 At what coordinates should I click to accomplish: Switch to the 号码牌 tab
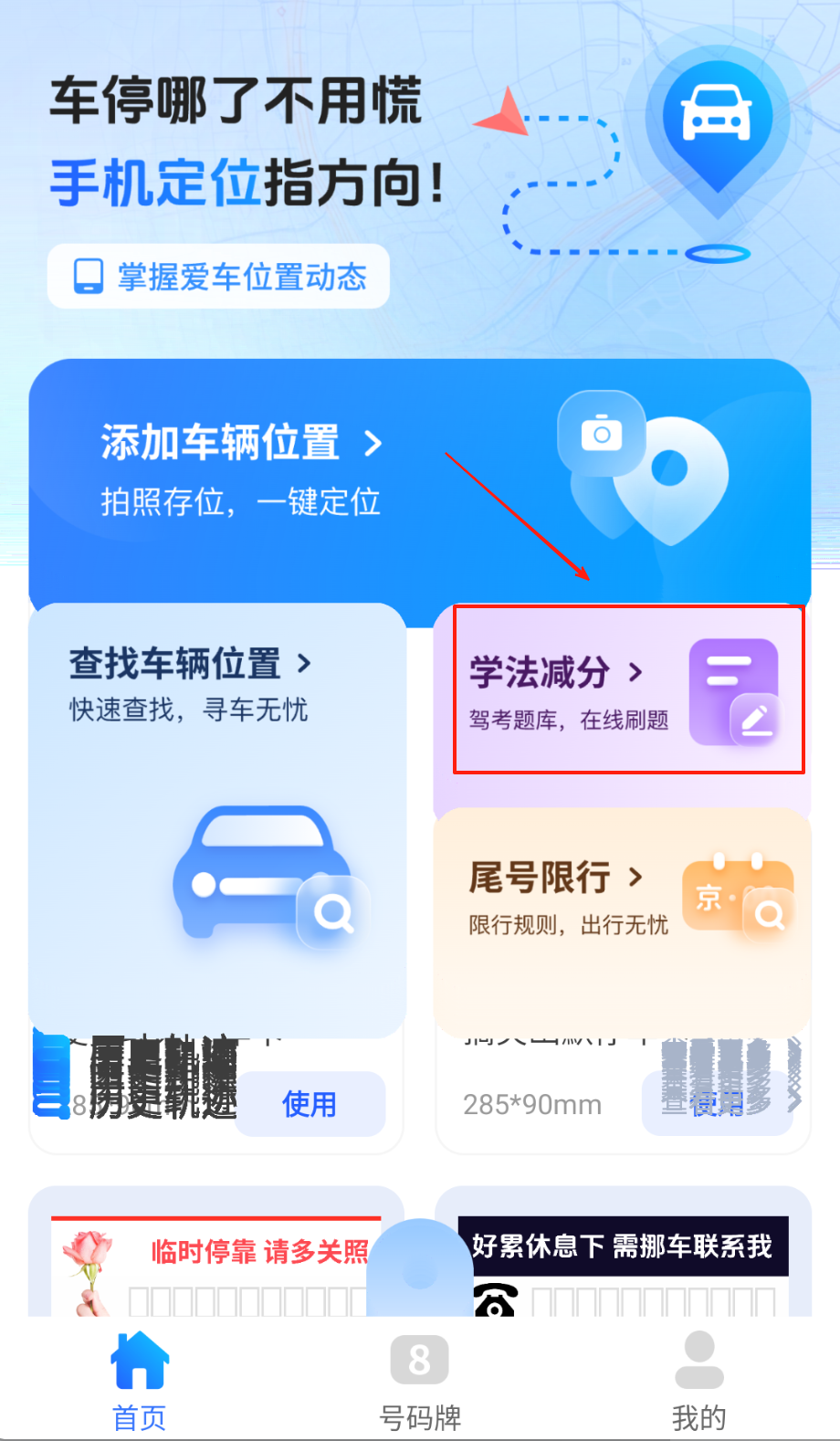click(420, 1380)
